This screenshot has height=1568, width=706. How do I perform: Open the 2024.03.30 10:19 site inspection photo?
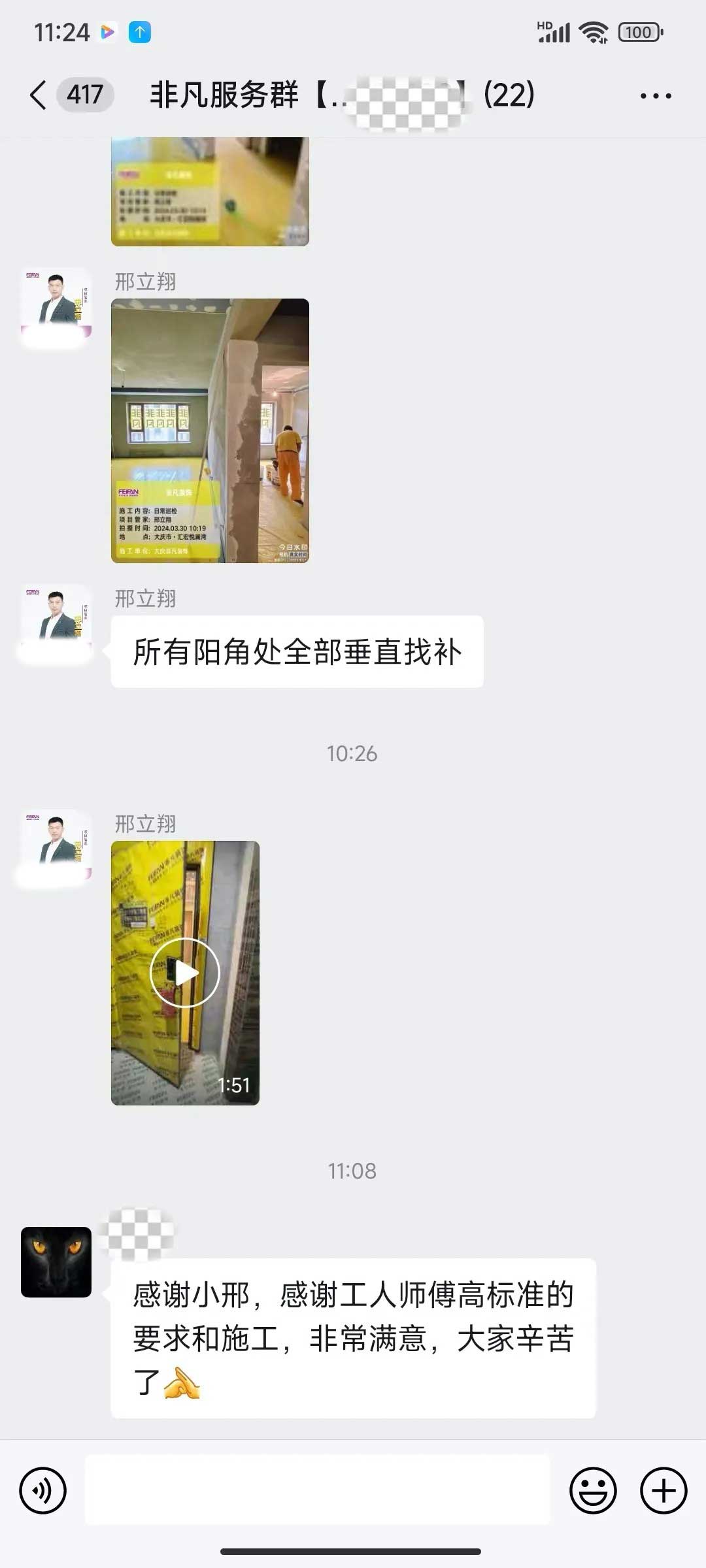pos(210,431)
